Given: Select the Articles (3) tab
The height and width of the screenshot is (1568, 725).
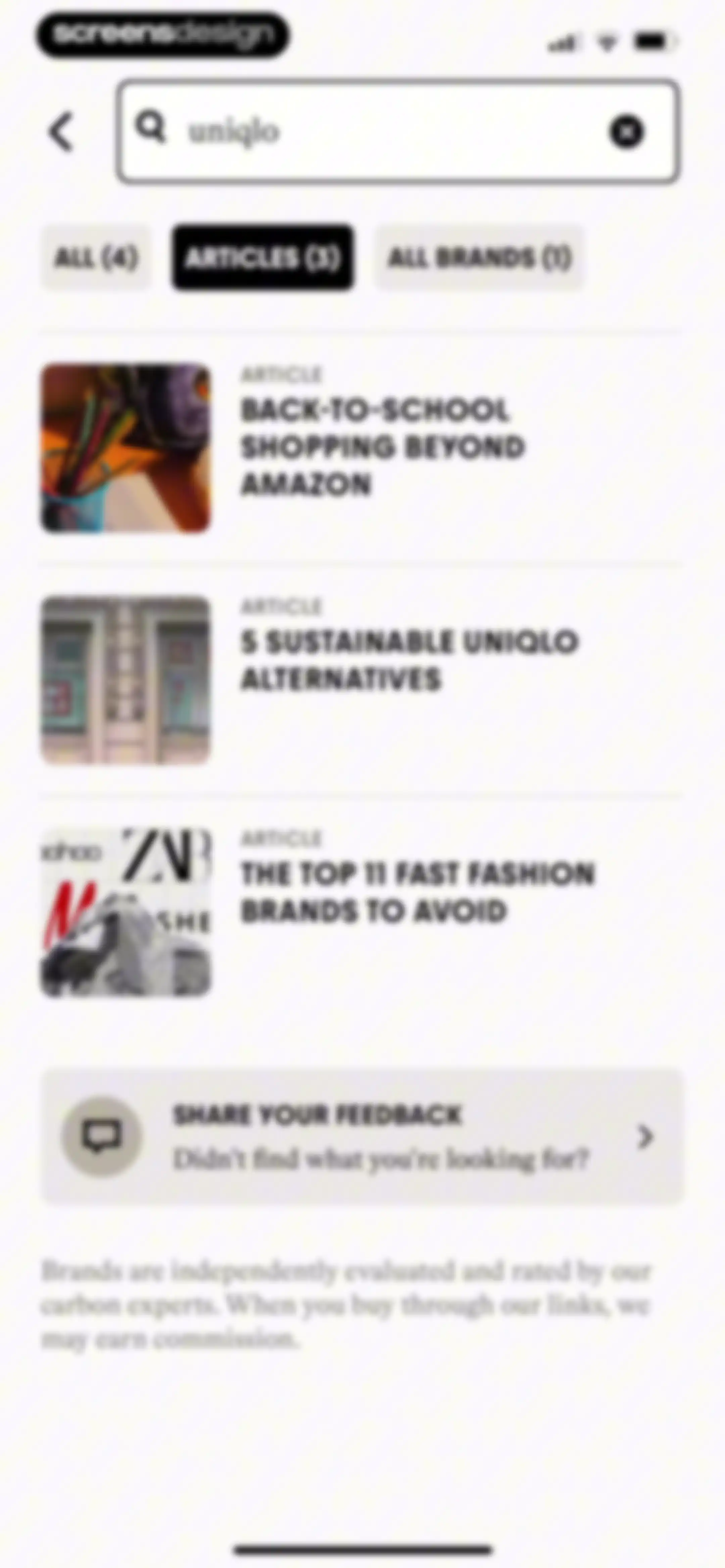Looking at the screenshot, I should click(262, 258).
